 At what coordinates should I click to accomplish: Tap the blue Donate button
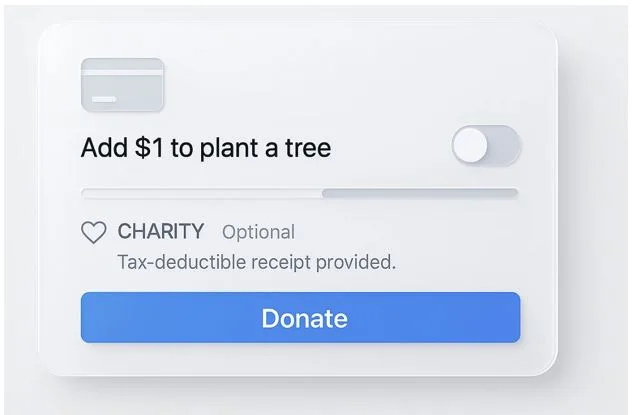pyautogui.click(x=300, y=318)
